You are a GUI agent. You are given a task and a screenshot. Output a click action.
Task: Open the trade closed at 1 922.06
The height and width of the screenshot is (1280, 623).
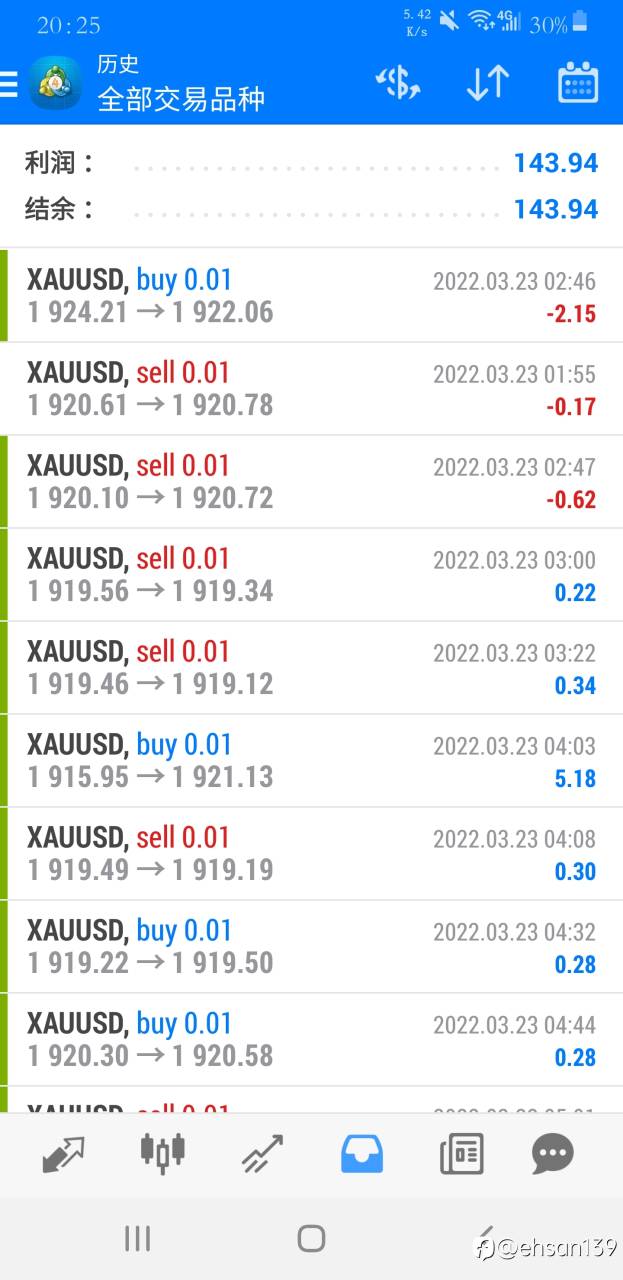[x=311, y=296]
